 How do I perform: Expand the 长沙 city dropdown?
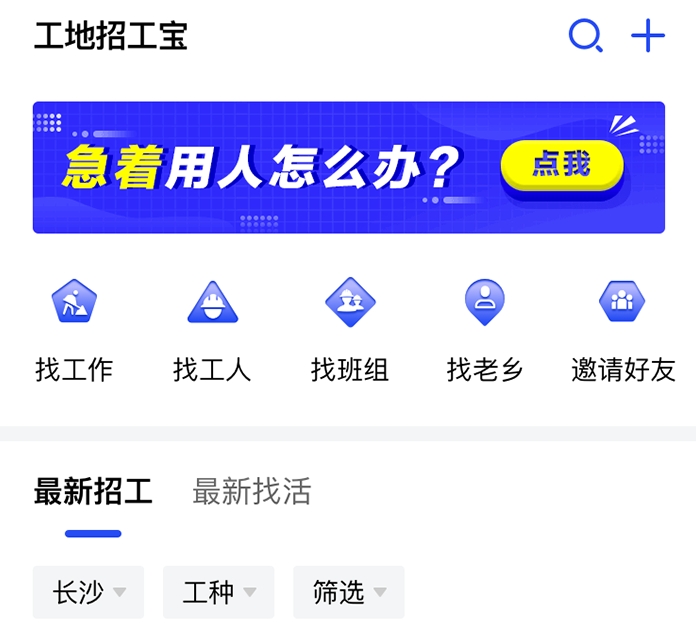[x=88, y=592]
